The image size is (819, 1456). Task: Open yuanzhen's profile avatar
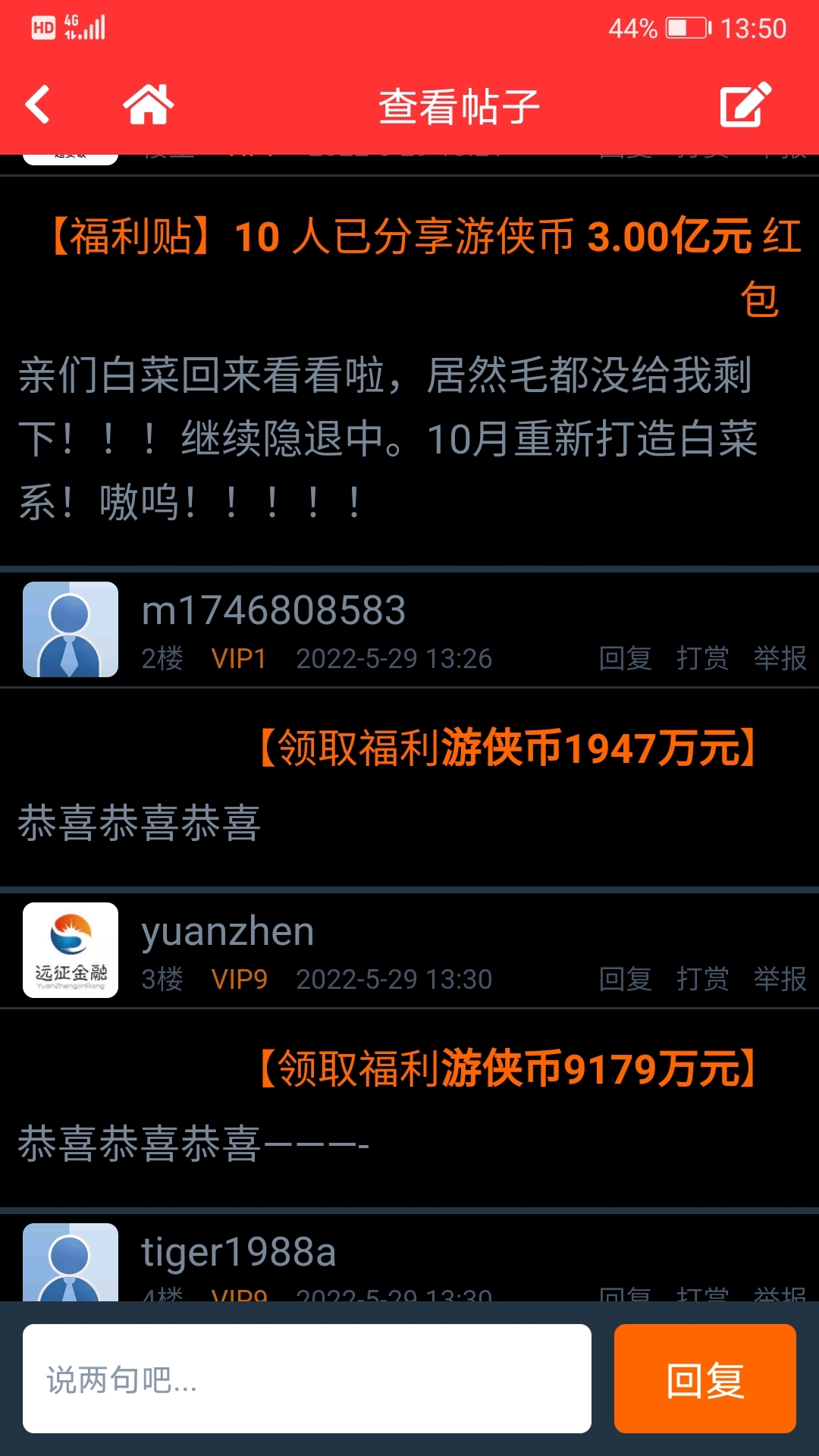pyautogui.click(x=71, y=950)
